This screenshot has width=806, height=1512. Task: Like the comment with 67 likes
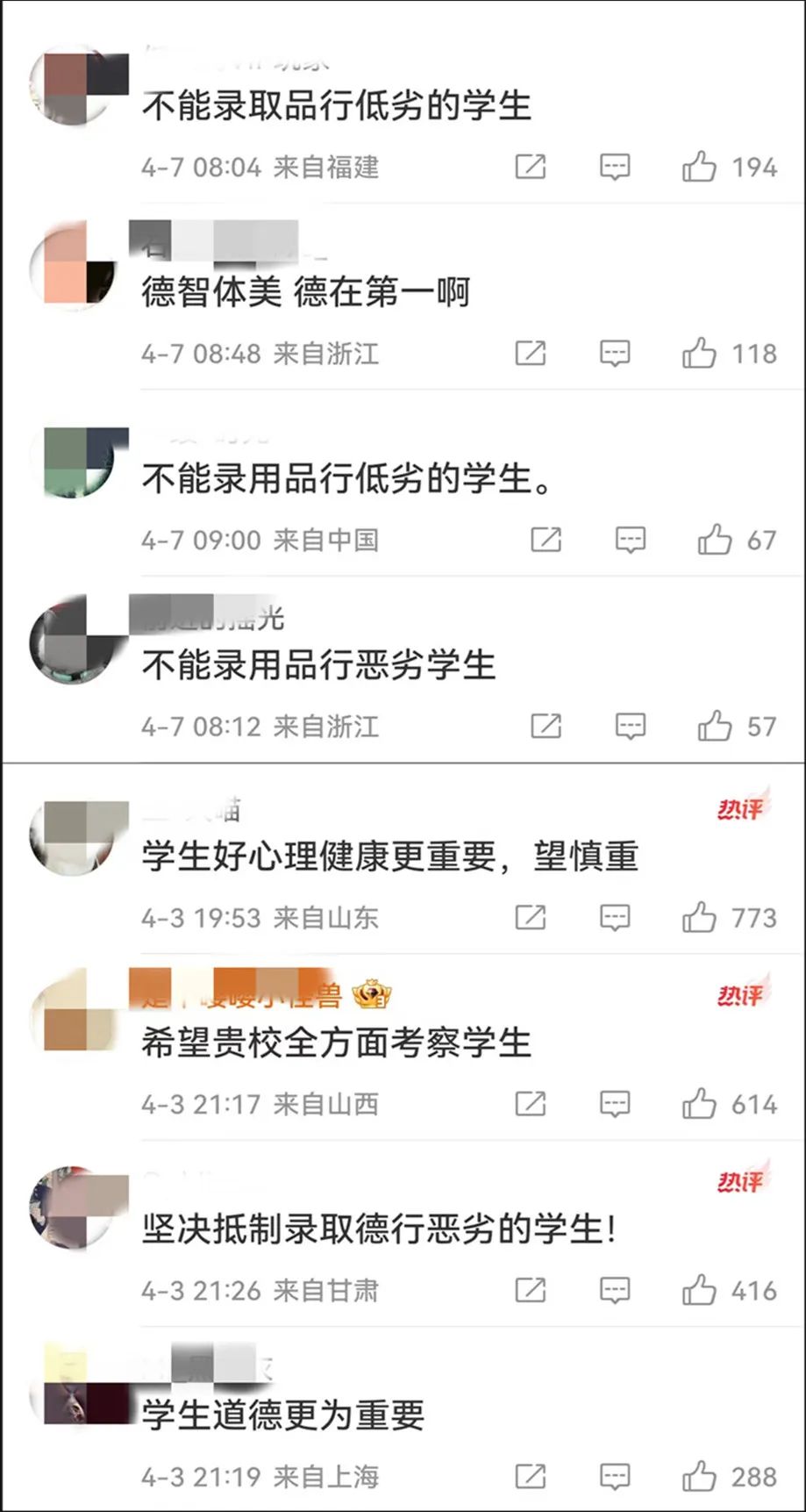point(715,540)
